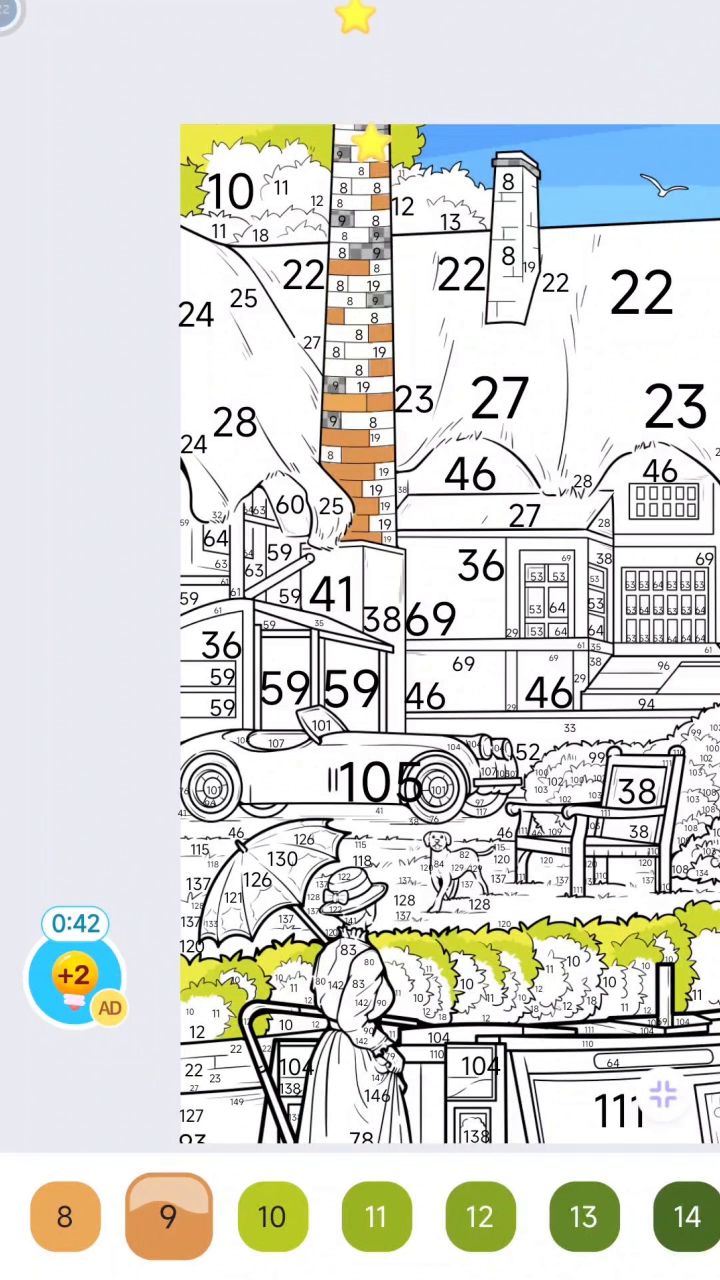
Task: Choose color swatch number 11
Action: pos(376,1216)
